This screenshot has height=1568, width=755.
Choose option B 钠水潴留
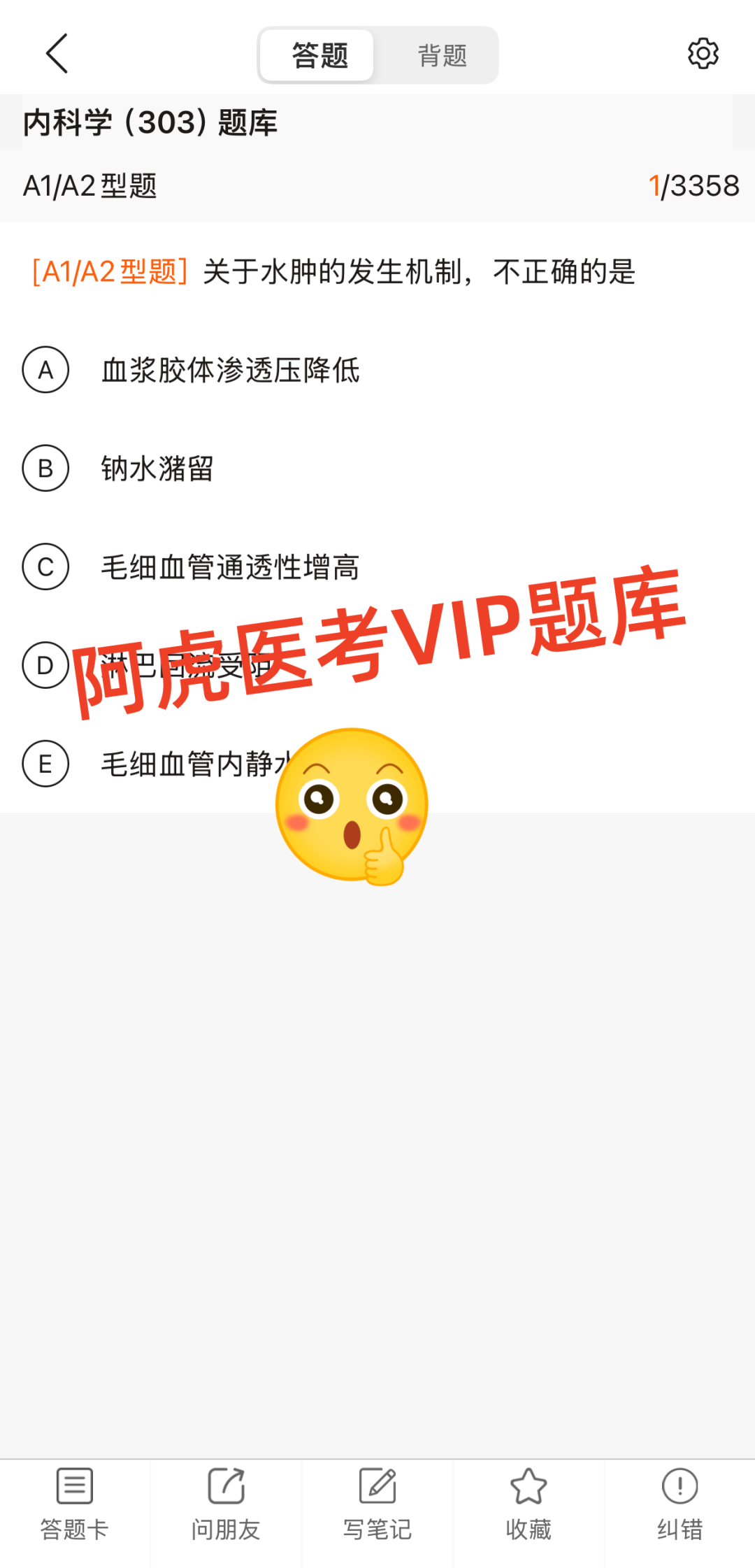[x=46, y=469]
